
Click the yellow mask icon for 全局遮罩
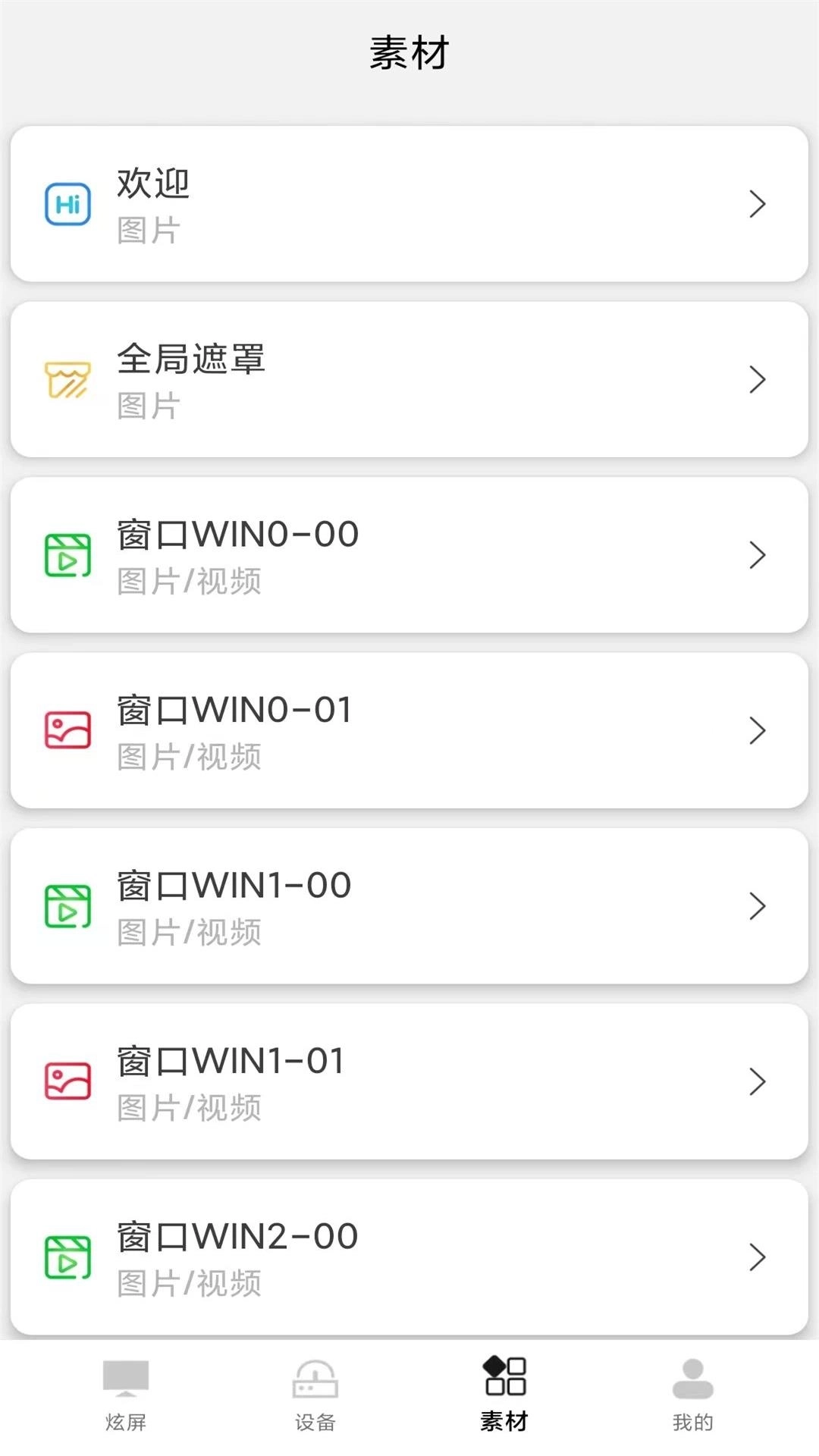[68, 379]
